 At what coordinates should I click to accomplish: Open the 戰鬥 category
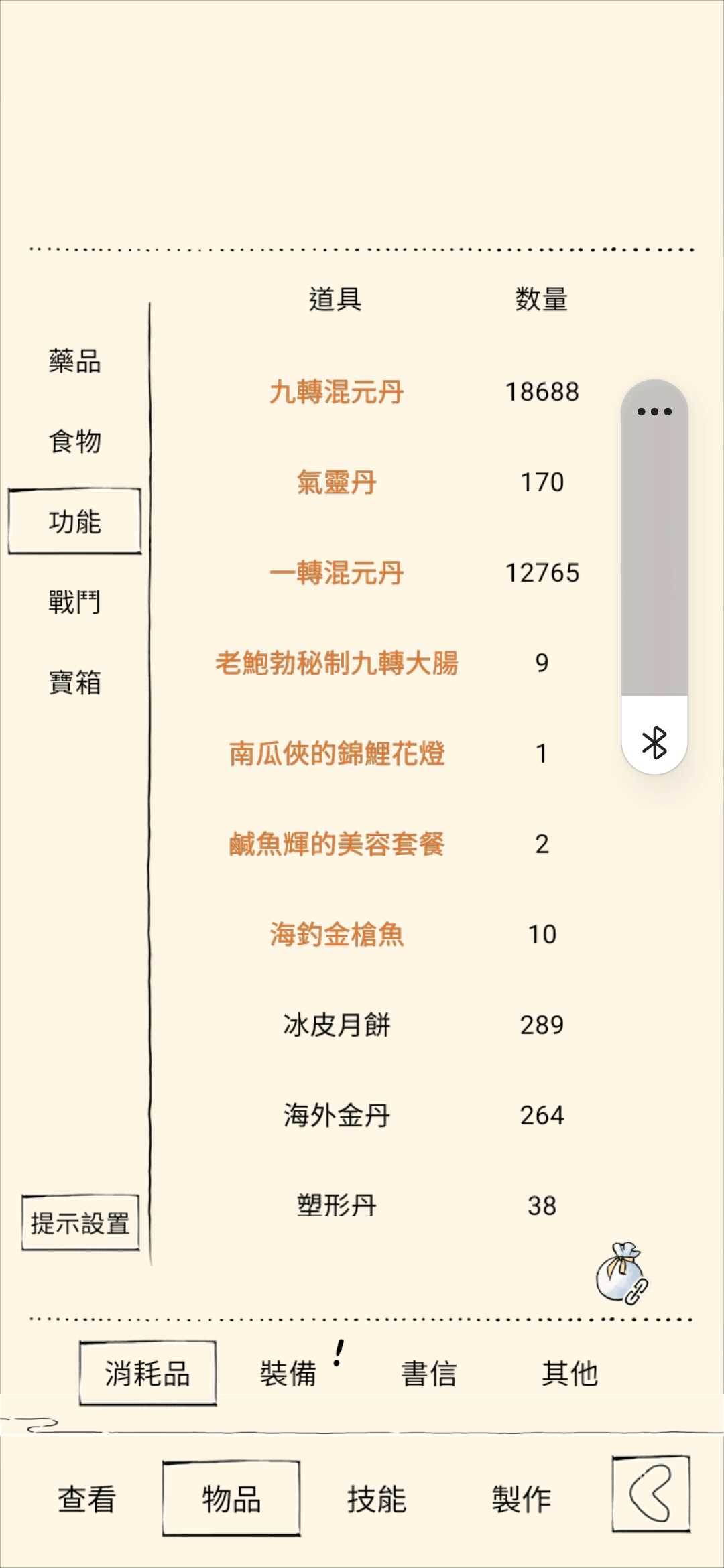74,602
